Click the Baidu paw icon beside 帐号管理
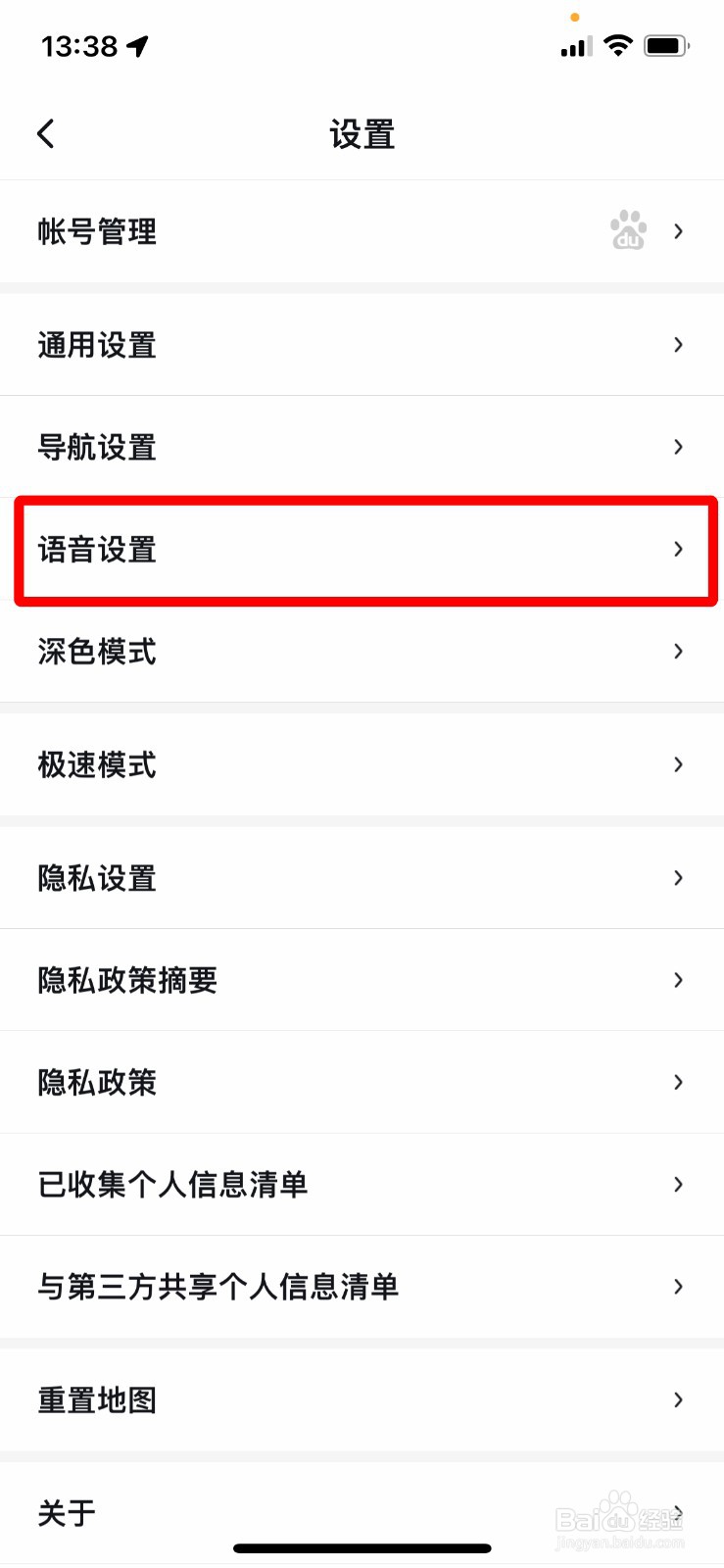 tap(630, 231)
